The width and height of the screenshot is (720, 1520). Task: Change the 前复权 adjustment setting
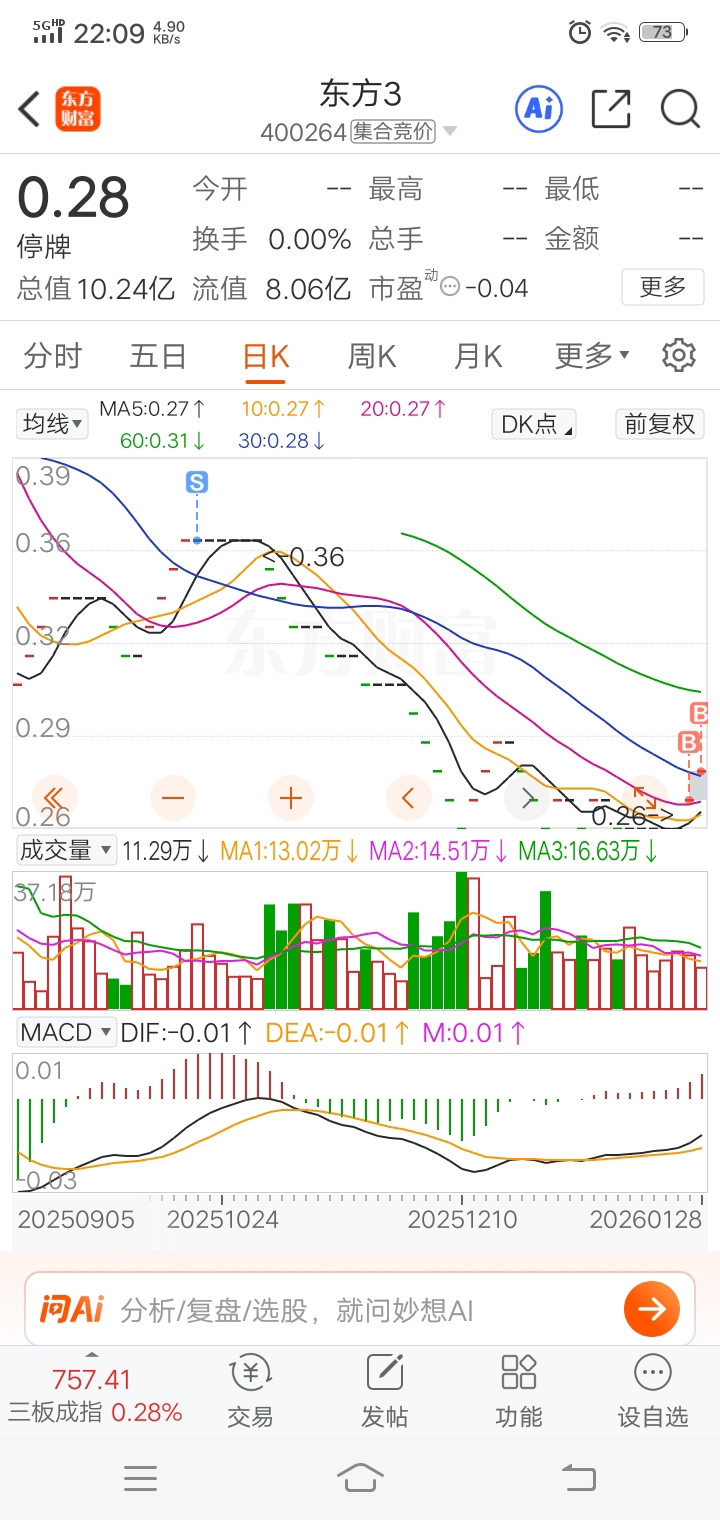(659, 424)
